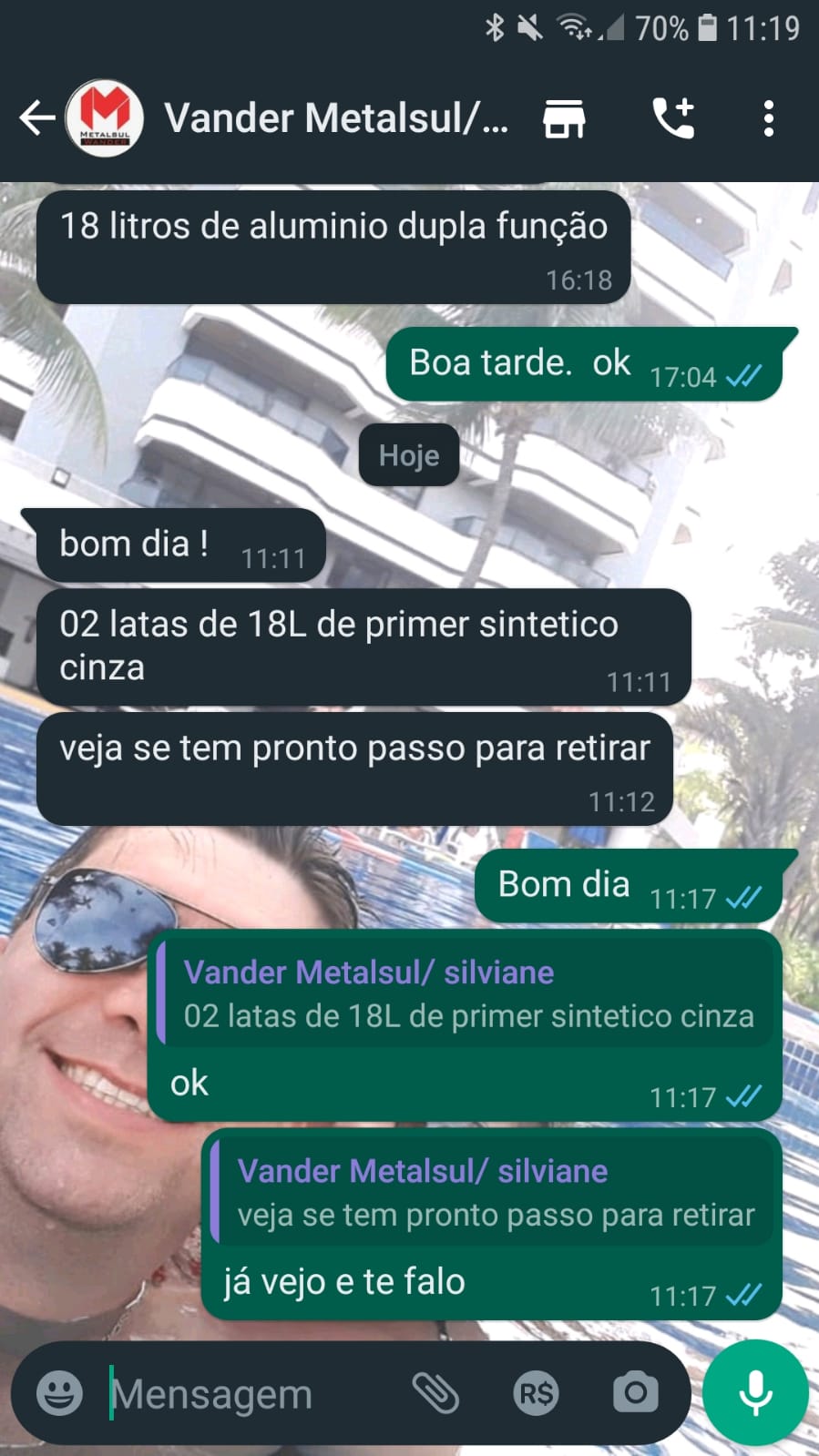This screenshot has height=1456, width=819.
Task: Open the overflow menu
Action: pos(769,118)
